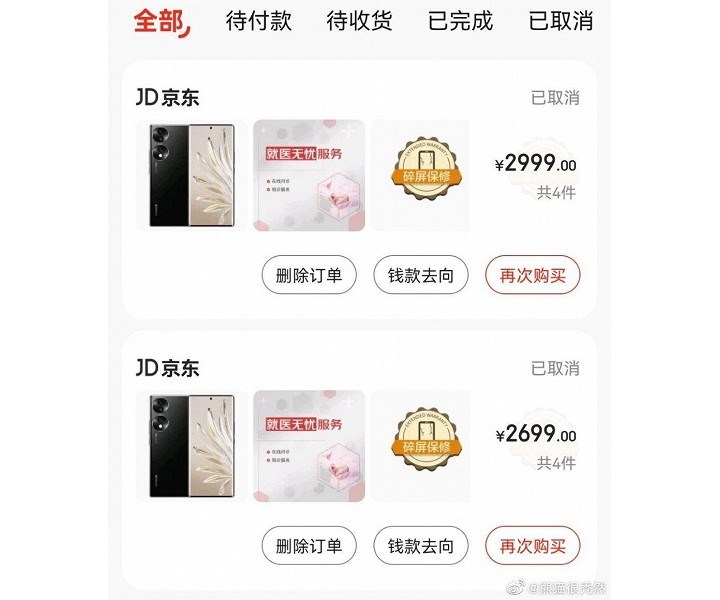Show the 已取消 orders tab
720x600 pixels.
pyautogui.click(x=560, y=21)
